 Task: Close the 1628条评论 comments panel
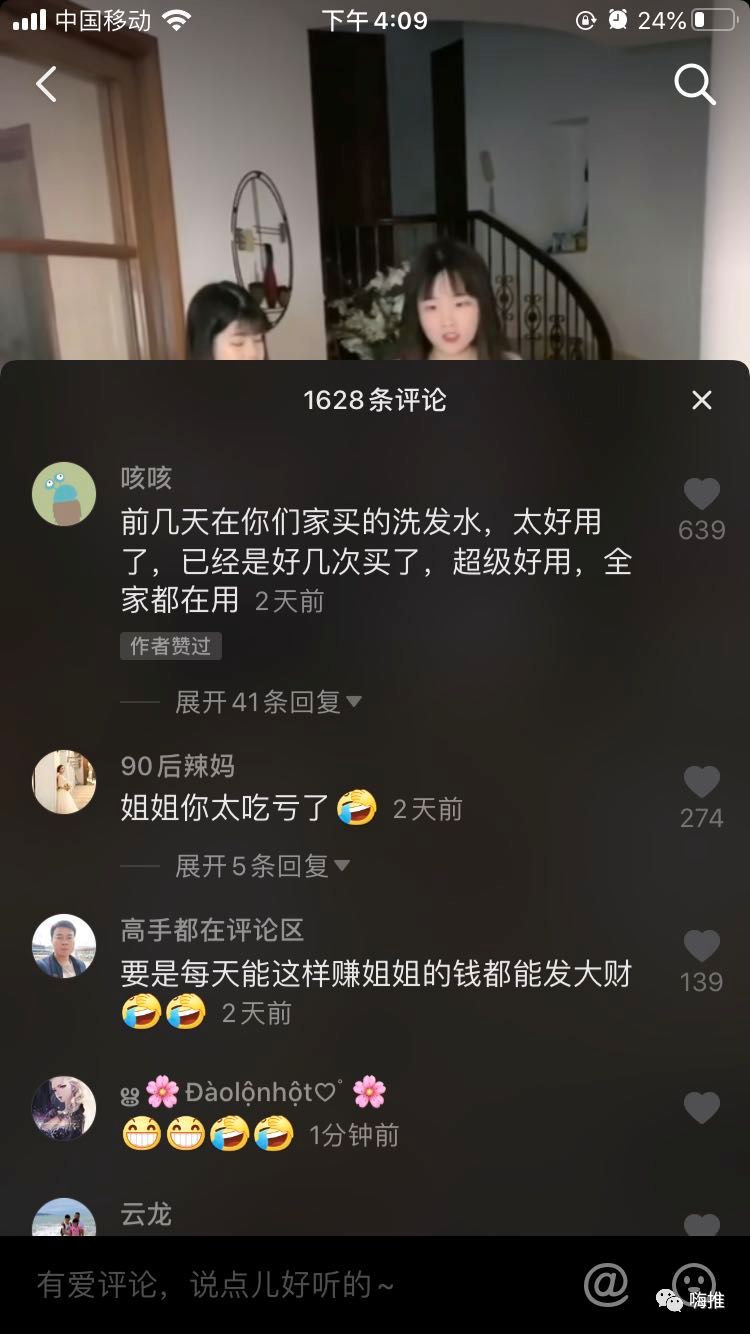(x=702, y=400)
